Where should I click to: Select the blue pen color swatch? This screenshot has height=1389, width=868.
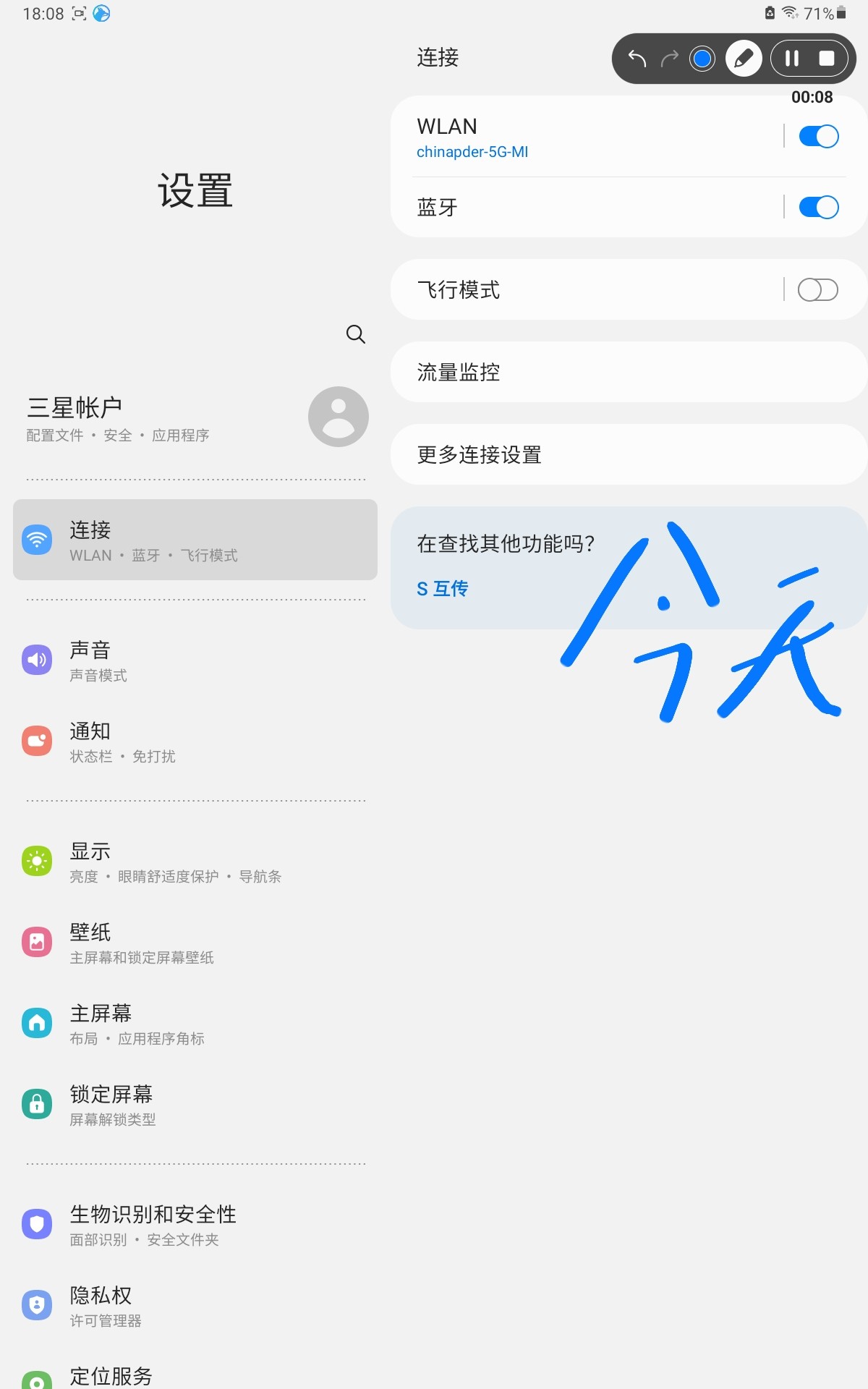tap(702, 59)
